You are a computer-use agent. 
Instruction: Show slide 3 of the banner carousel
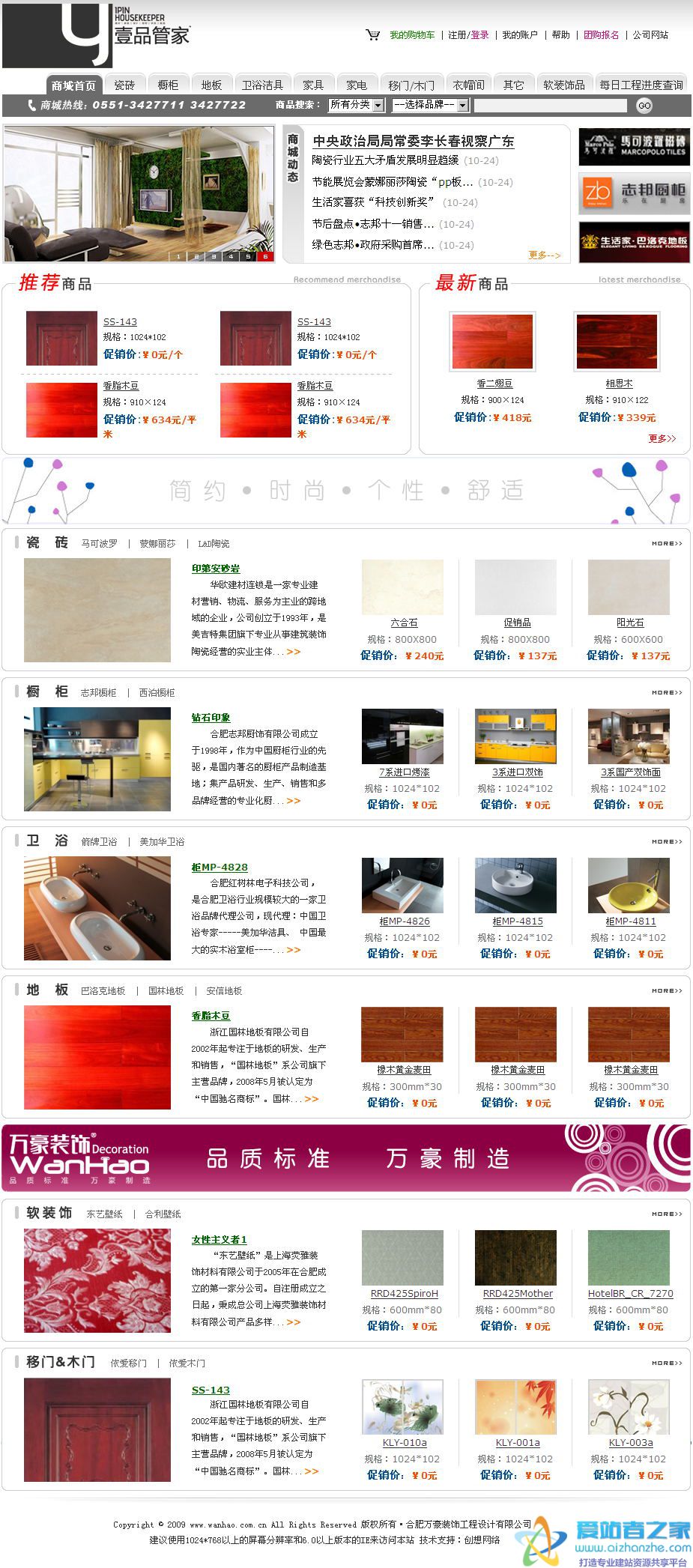[x=213, y=256]
